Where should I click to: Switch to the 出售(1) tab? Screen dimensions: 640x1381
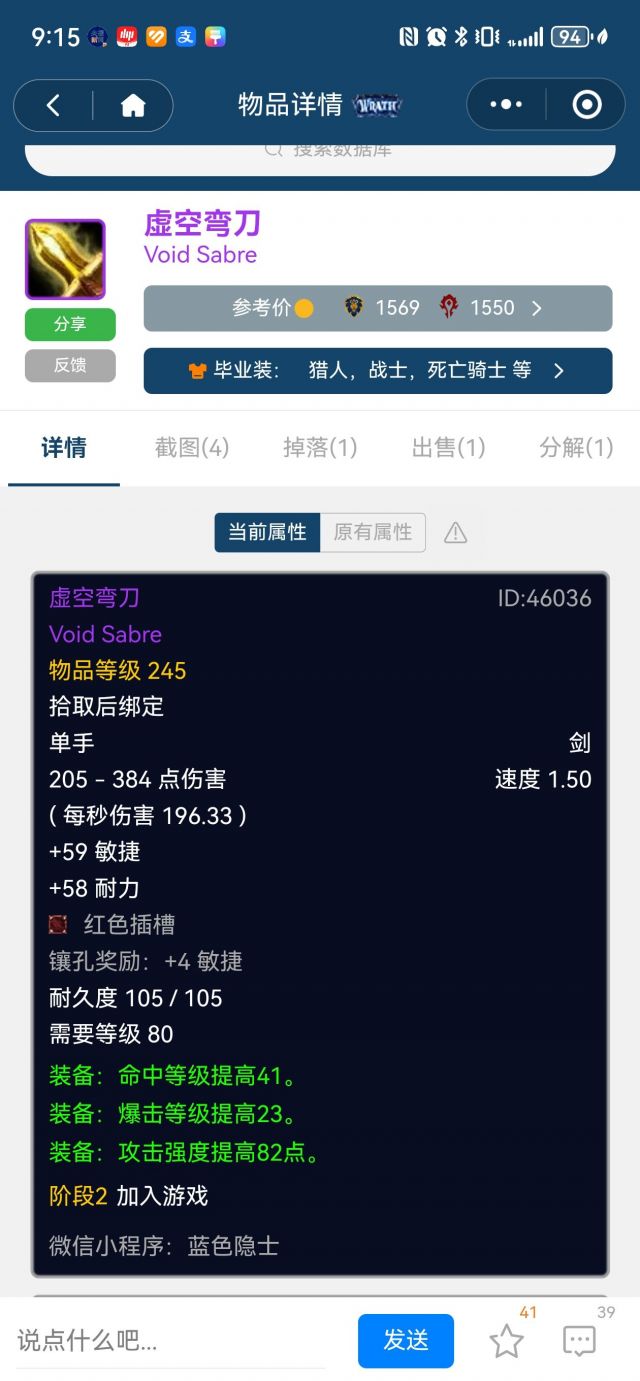click(x=448, y=447)
